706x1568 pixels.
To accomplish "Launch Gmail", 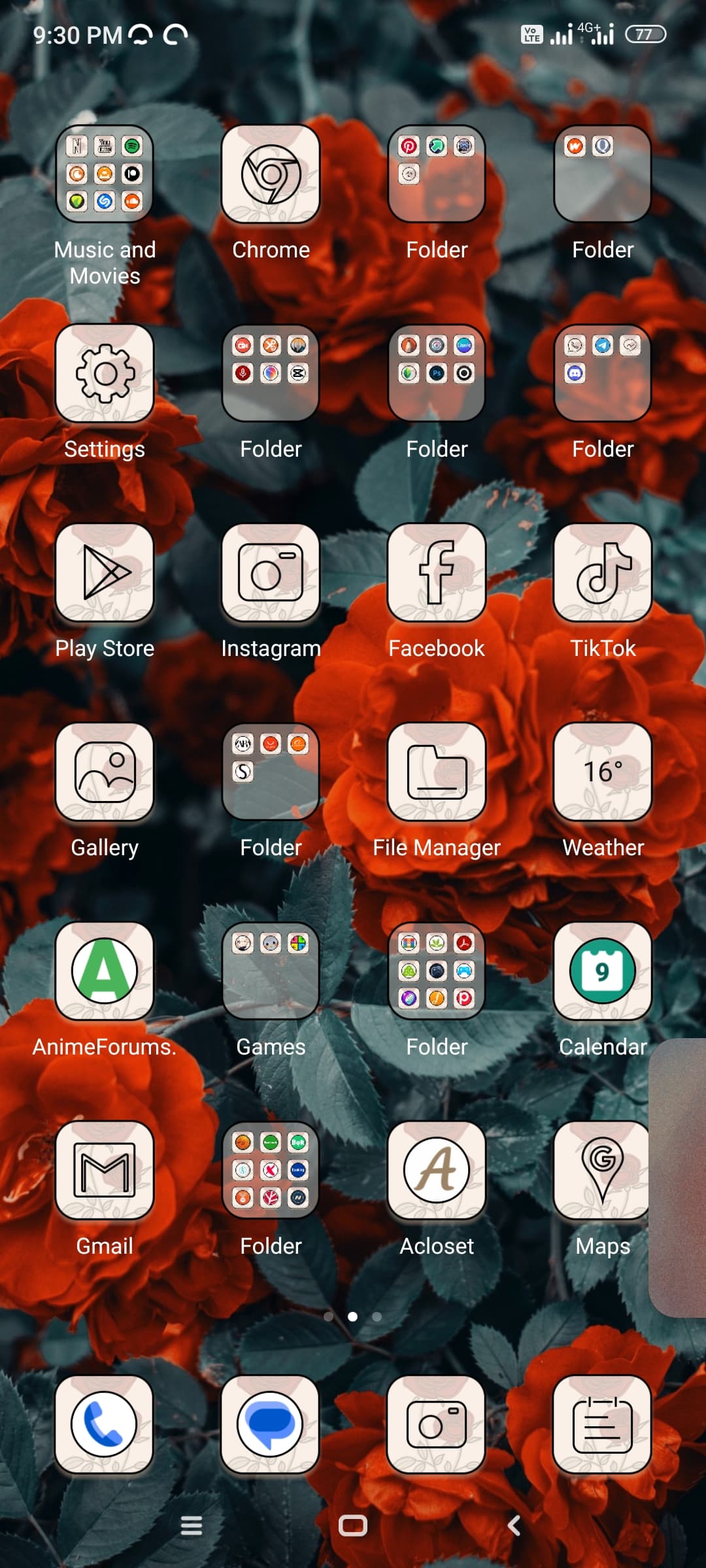I will click(105, 1171).
